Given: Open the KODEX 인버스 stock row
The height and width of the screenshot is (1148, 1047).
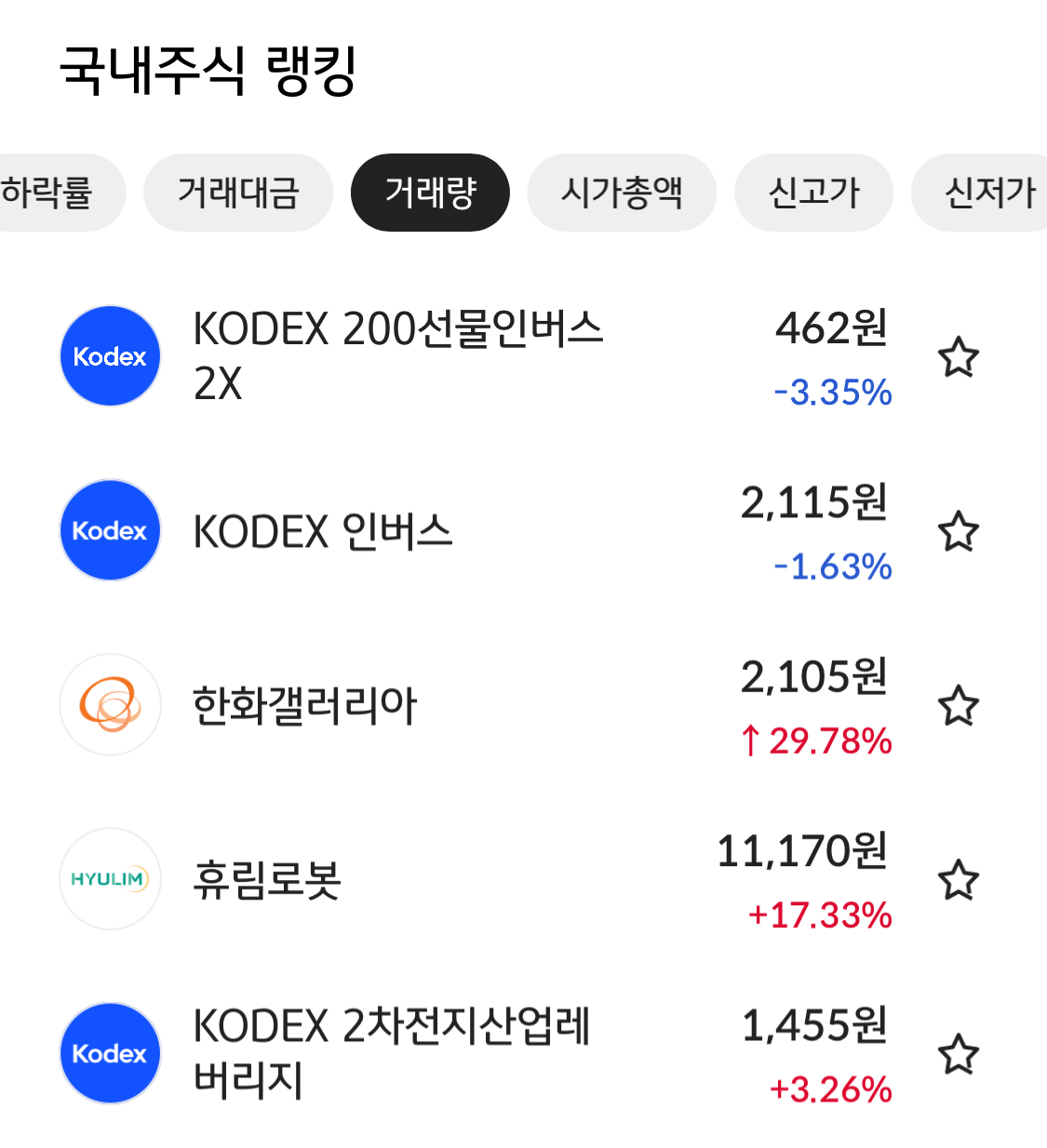Looking at the screenshot, I should point(323,531).
